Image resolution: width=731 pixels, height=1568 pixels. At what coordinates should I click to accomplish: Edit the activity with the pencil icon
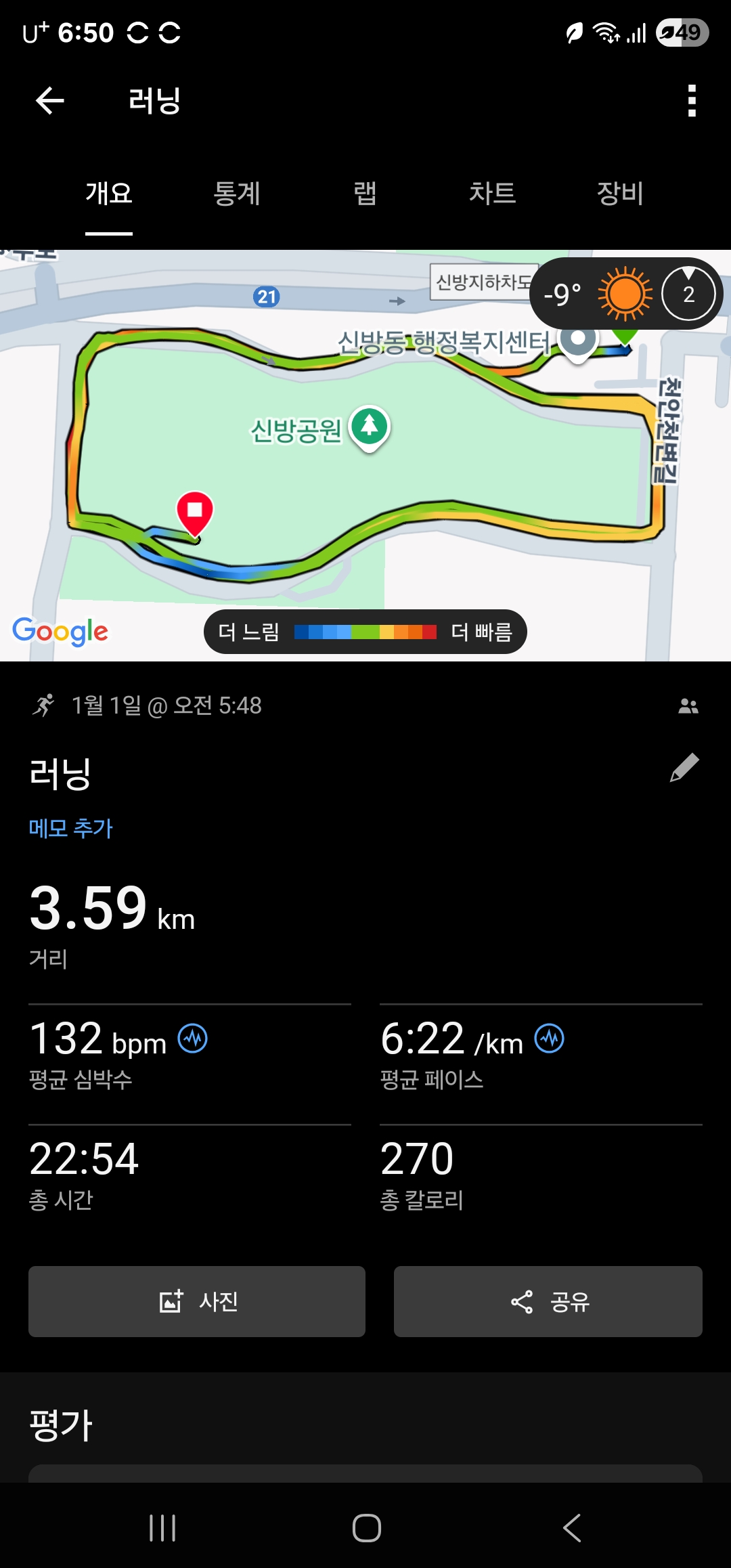point(684,768)
